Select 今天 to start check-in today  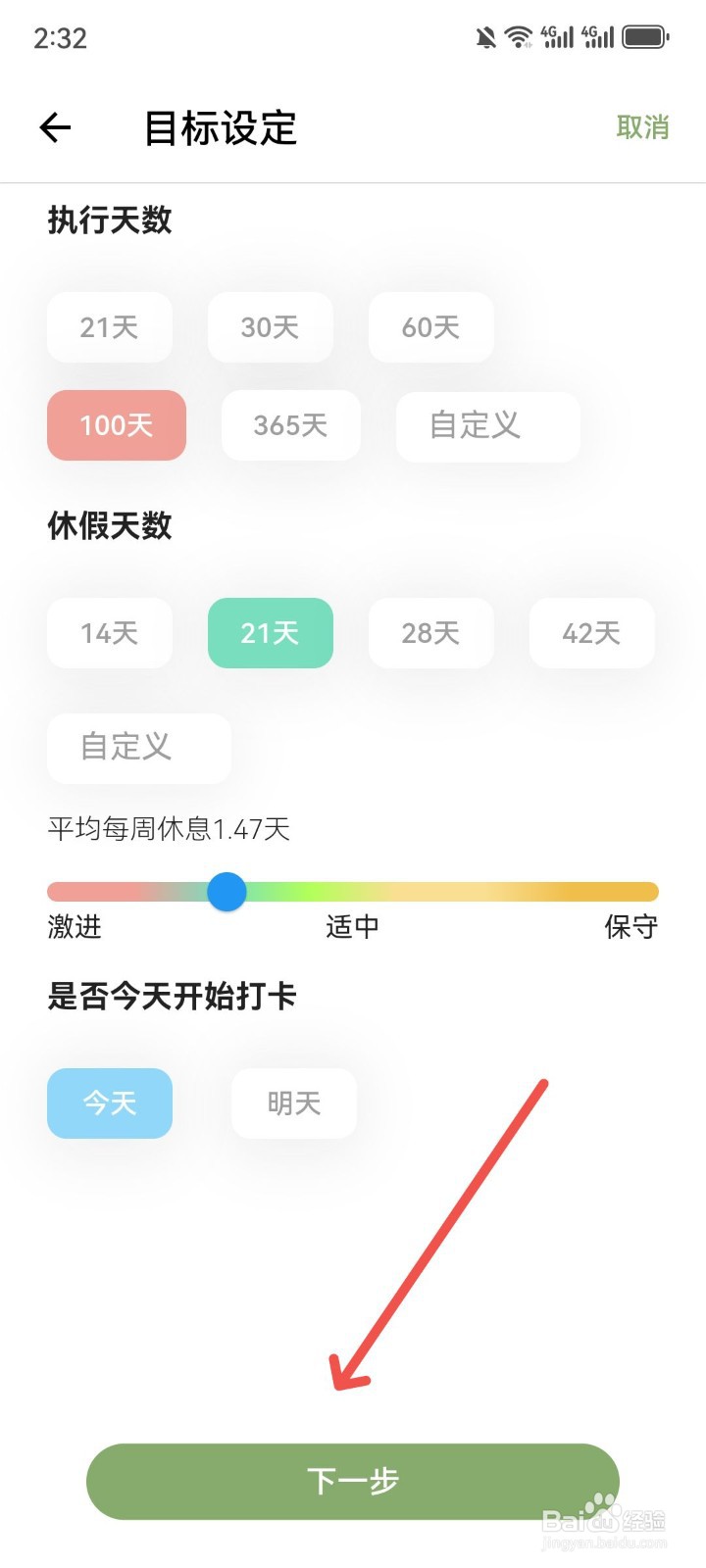coord(109,1103)
